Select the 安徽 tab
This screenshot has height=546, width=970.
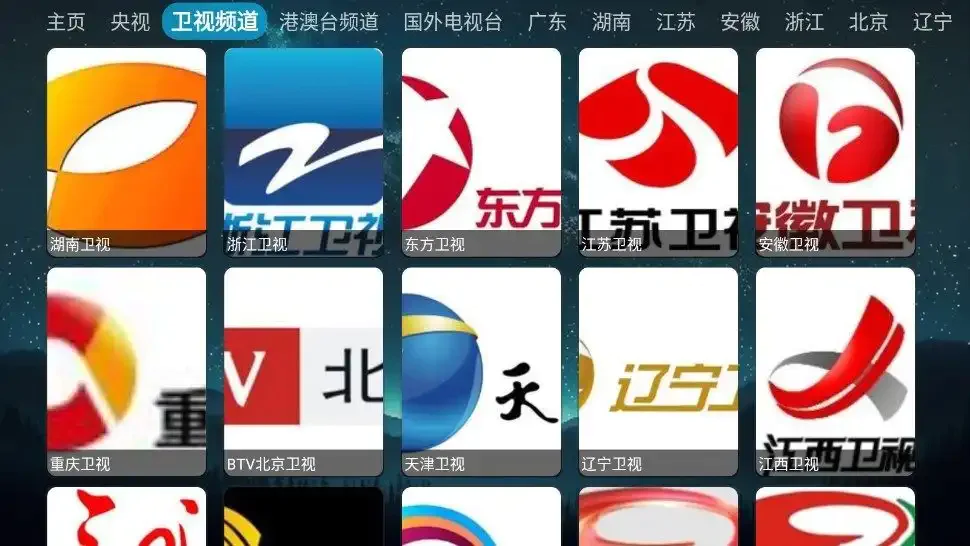740,22
